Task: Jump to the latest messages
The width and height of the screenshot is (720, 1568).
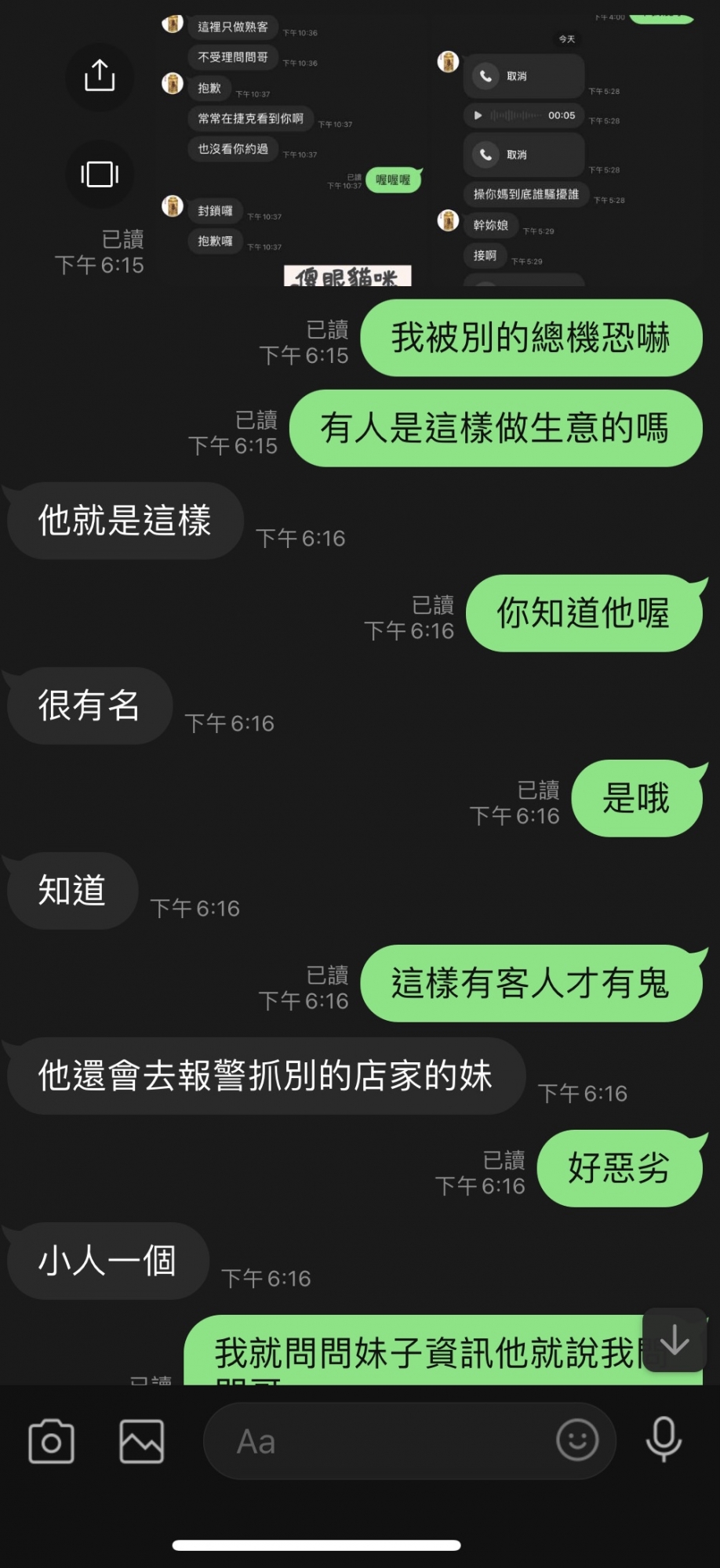Action: pos(674,1341)
